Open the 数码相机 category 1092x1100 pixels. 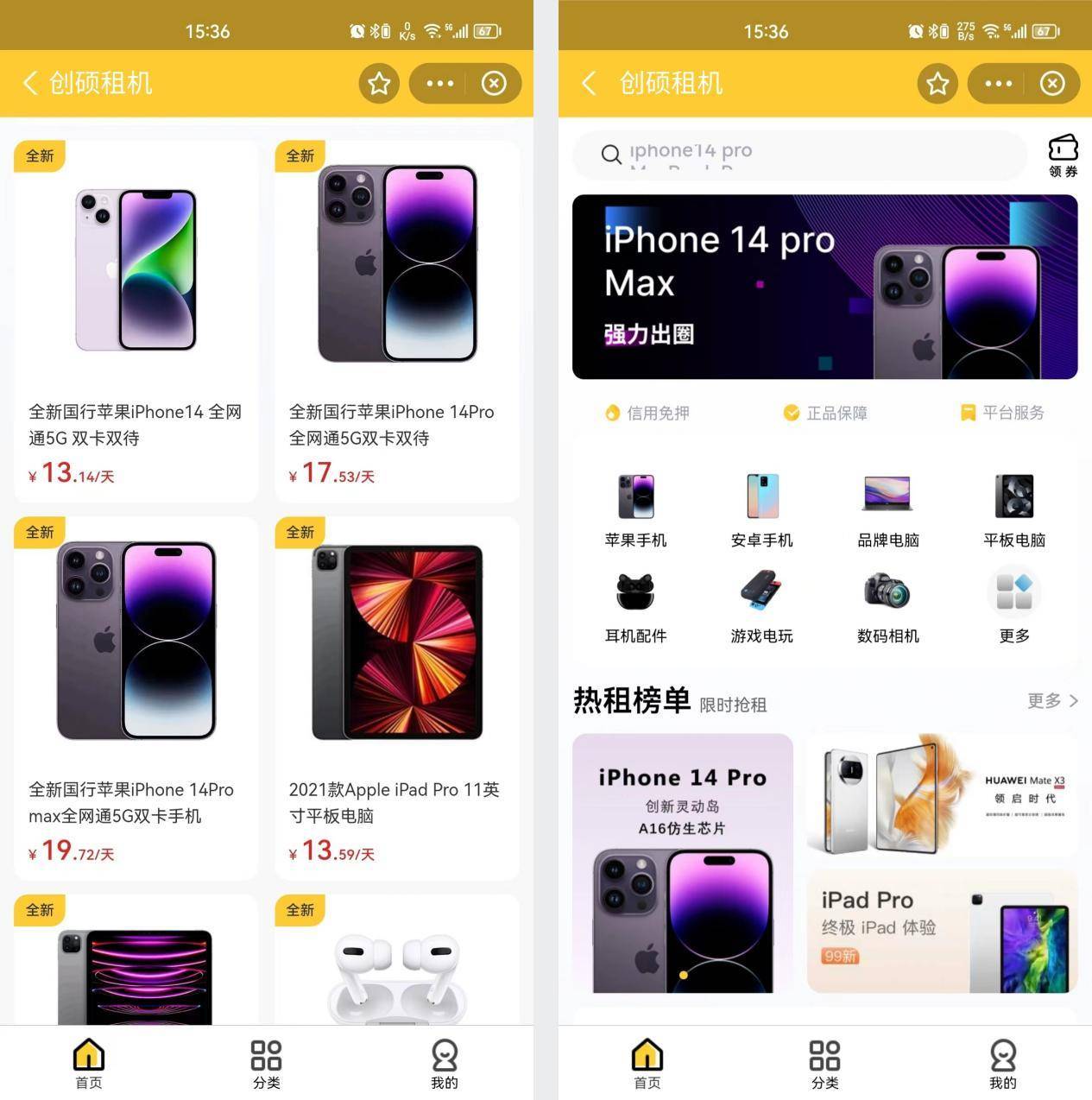[887, 607]
